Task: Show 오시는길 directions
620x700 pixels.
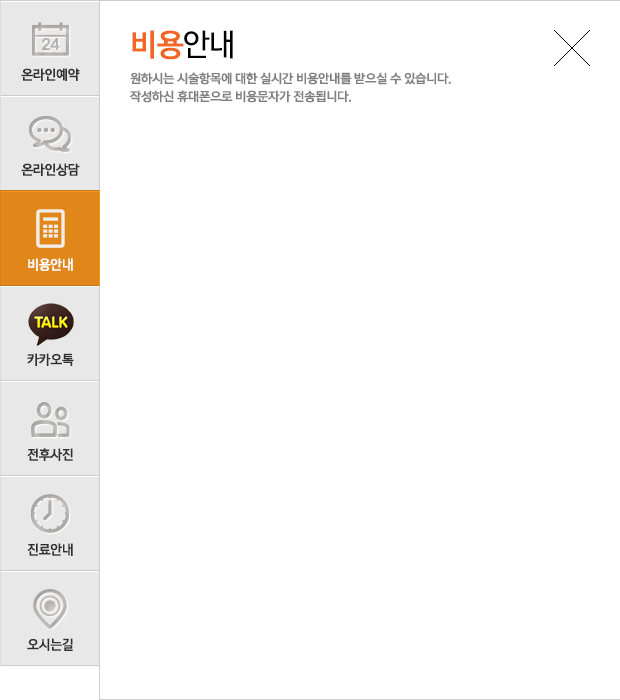Action: 50,618
